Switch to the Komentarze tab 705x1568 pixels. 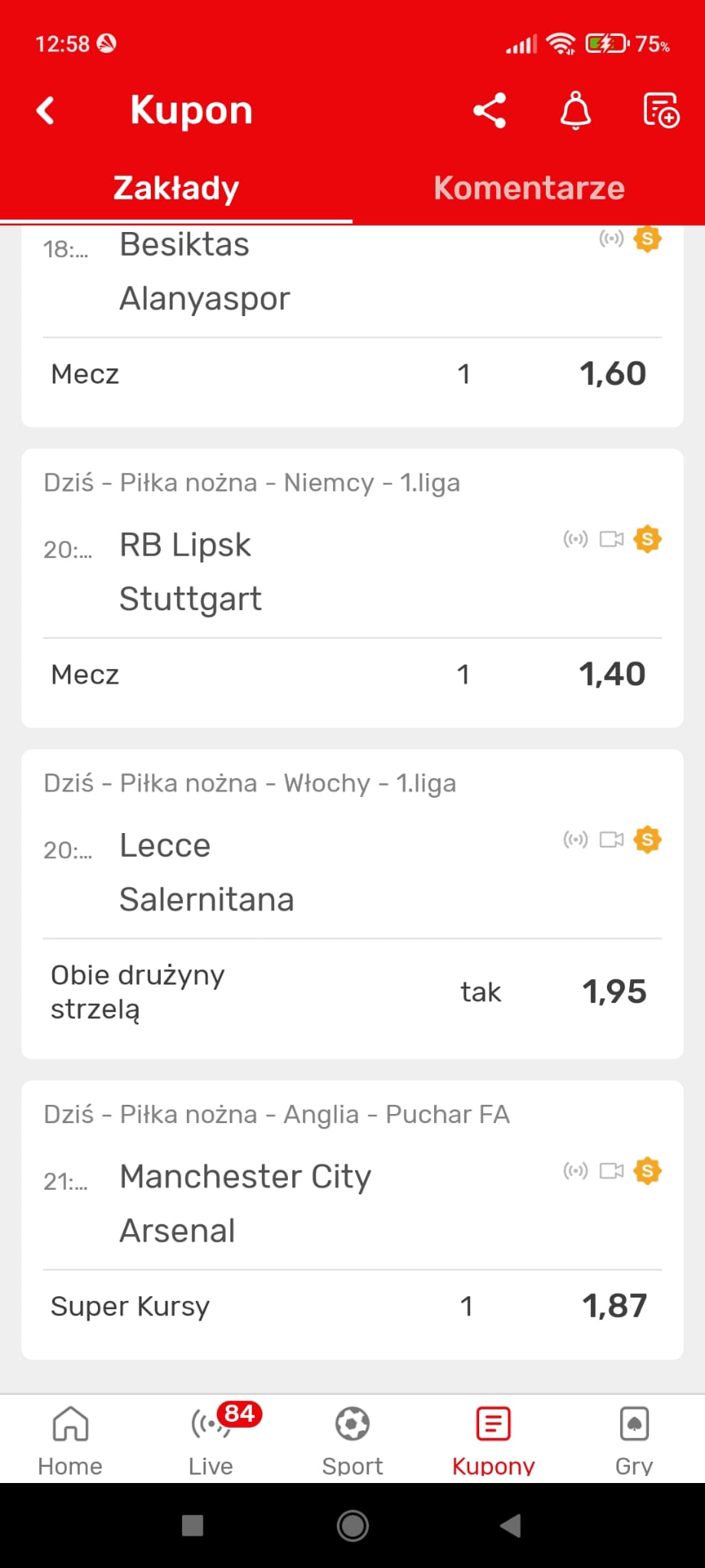pyautogui.click(x=529, y=188)
